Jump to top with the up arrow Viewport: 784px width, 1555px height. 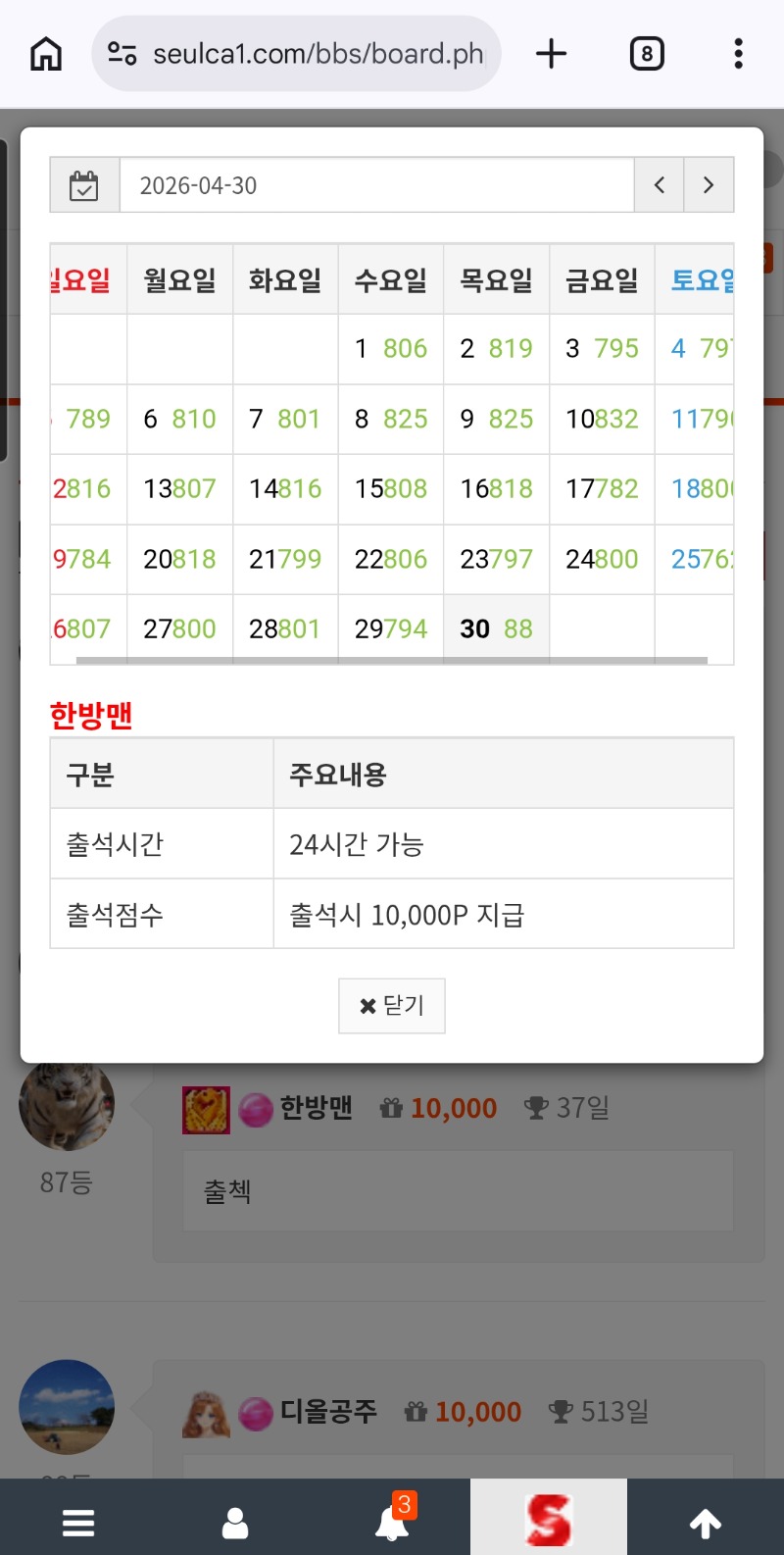click(x=705, y=1523)
